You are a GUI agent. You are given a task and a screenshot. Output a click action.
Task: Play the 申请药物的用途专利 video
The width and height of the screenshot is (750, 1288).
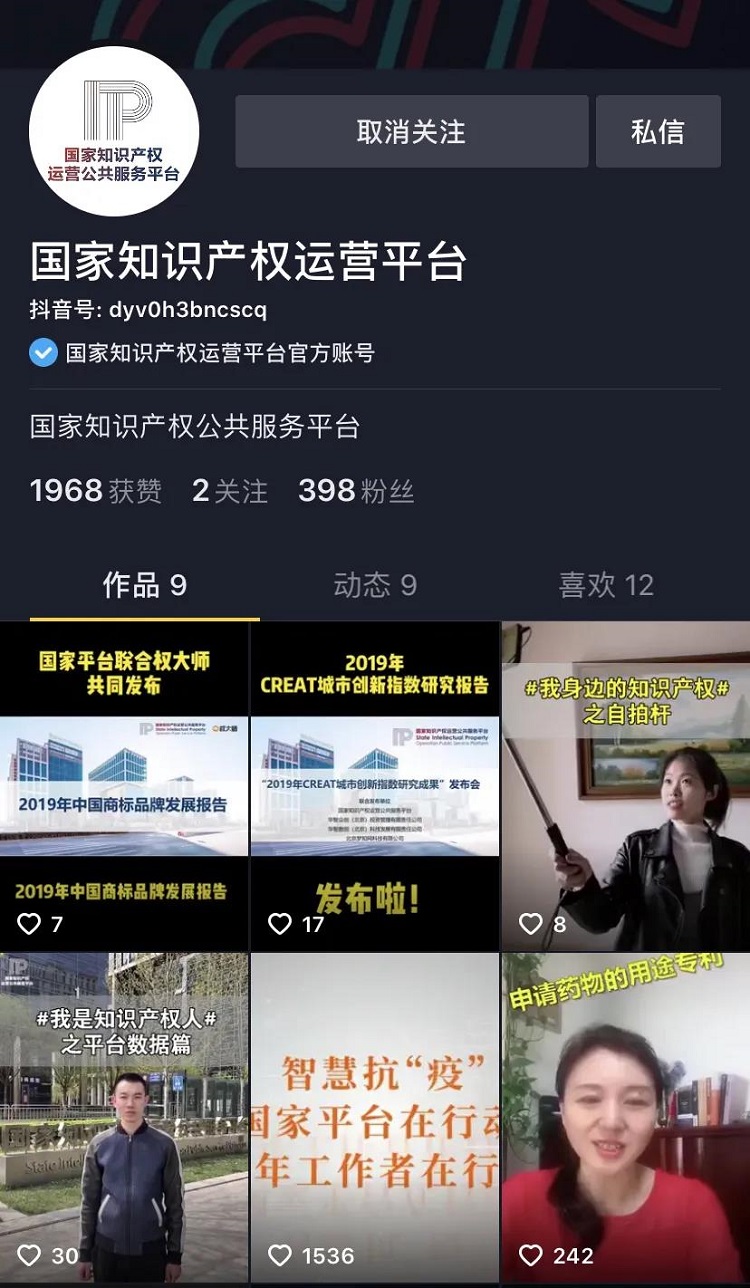pos(626,1117)
